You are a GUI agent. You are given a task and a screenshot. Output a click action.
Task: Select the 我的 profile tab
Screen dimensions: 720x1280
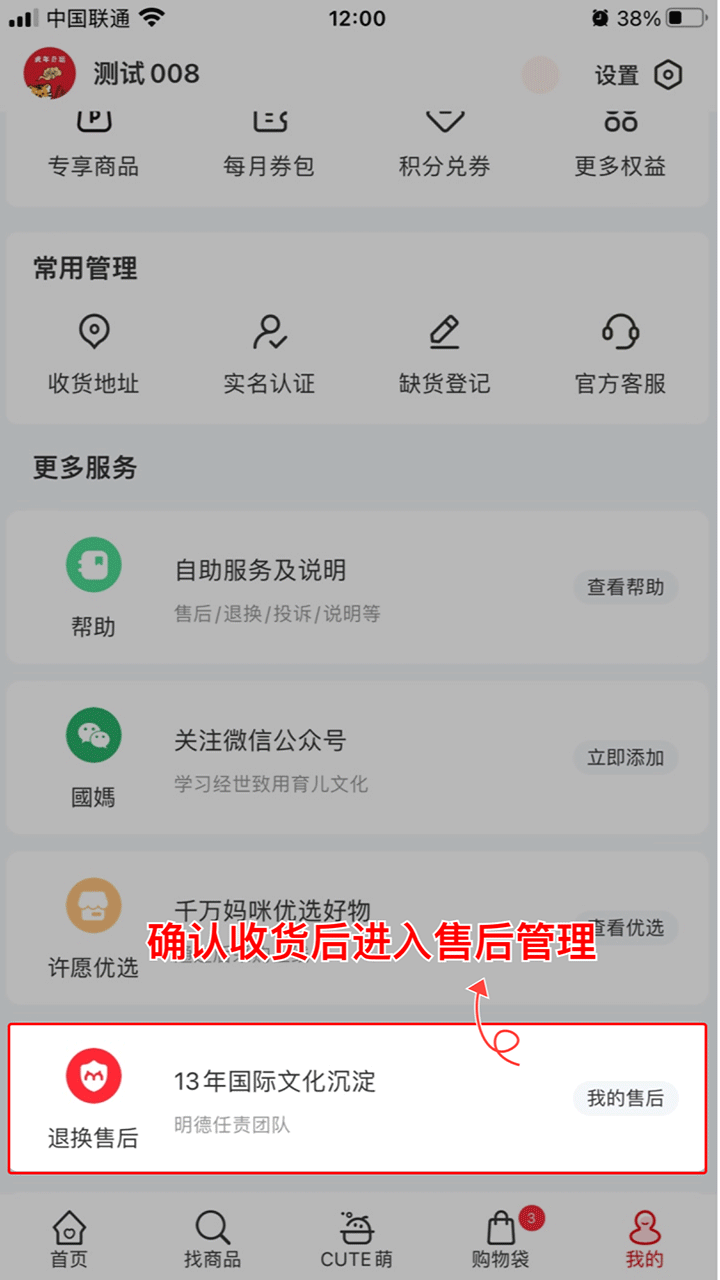(645, 1238)
